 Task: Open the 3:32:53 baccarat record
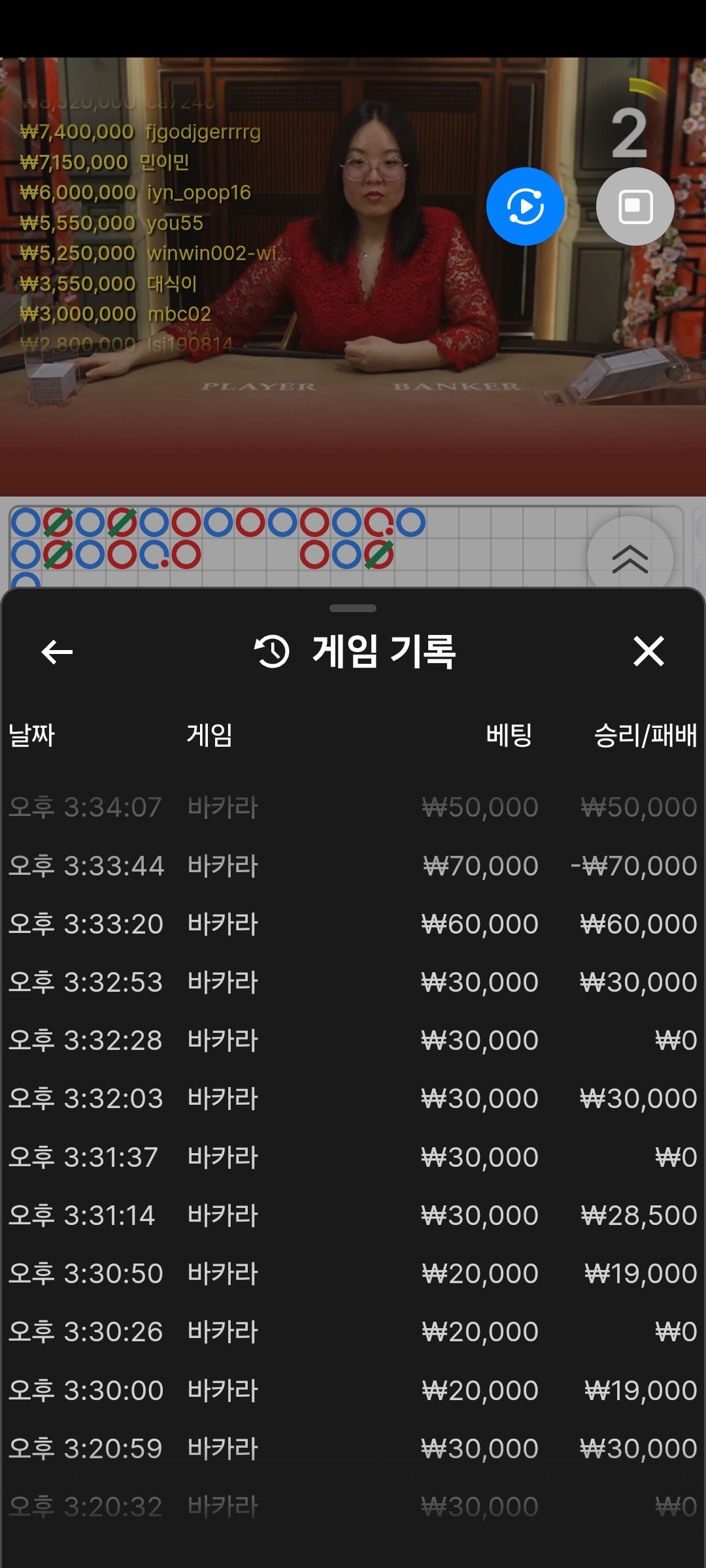353,982
